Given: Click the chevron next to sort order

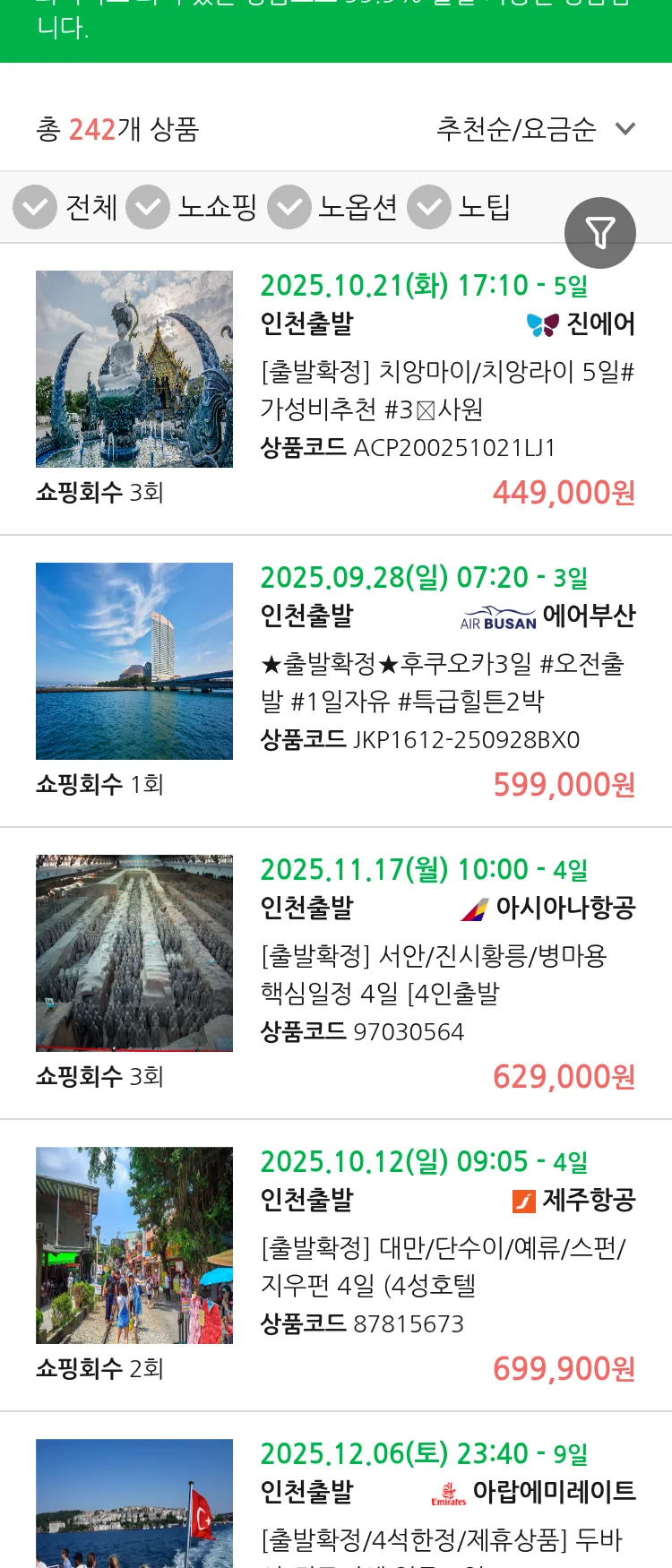Looking at the screenshot, I should (x=625, y=129).
